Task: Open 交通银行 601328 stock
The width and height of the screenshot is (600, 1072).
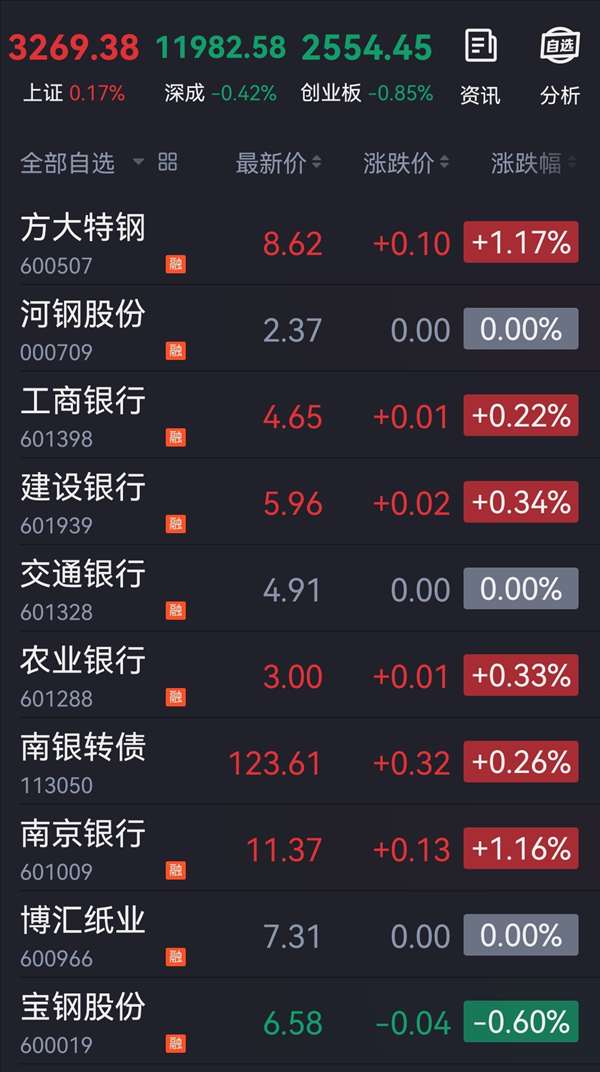Action: [300, 589]
